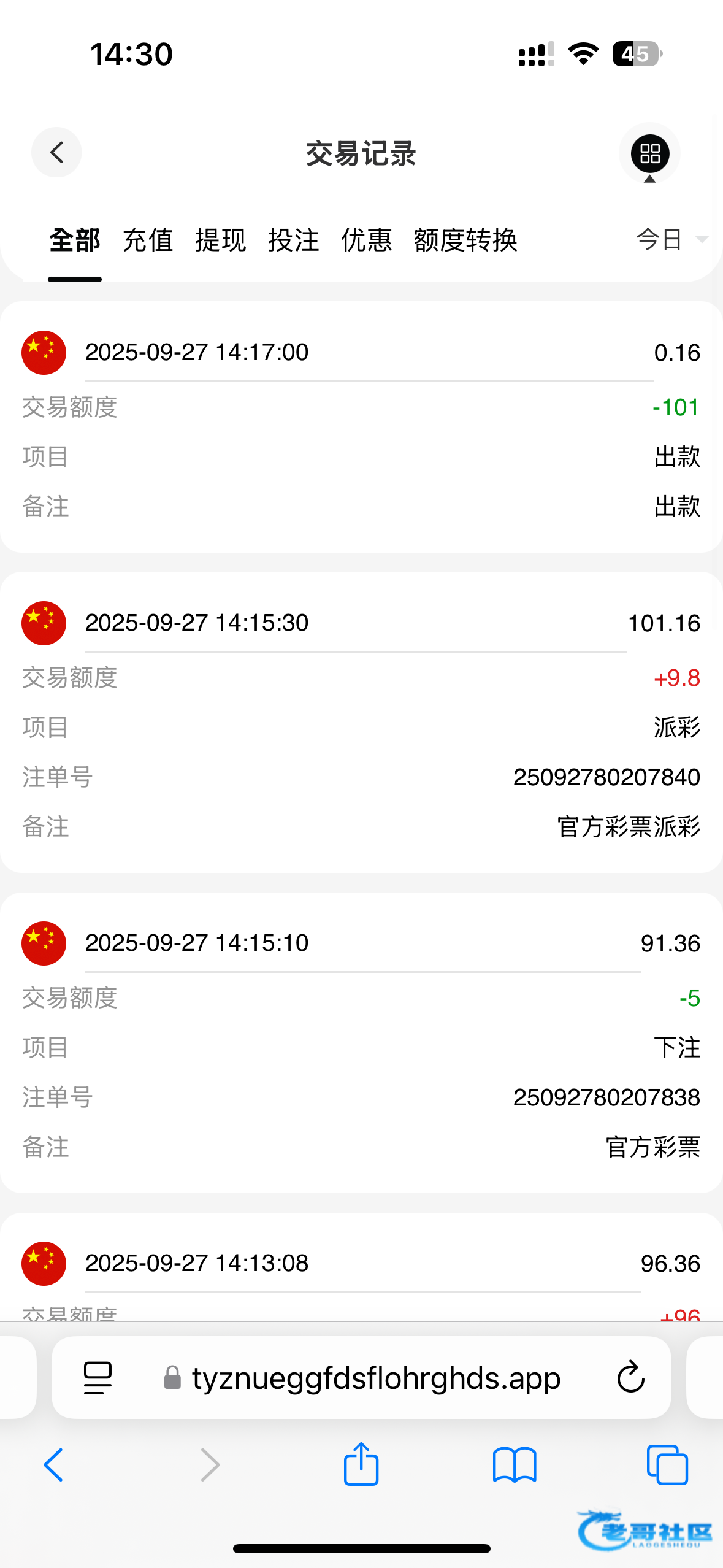Reload the page in Safari

tap(630, 1378)
